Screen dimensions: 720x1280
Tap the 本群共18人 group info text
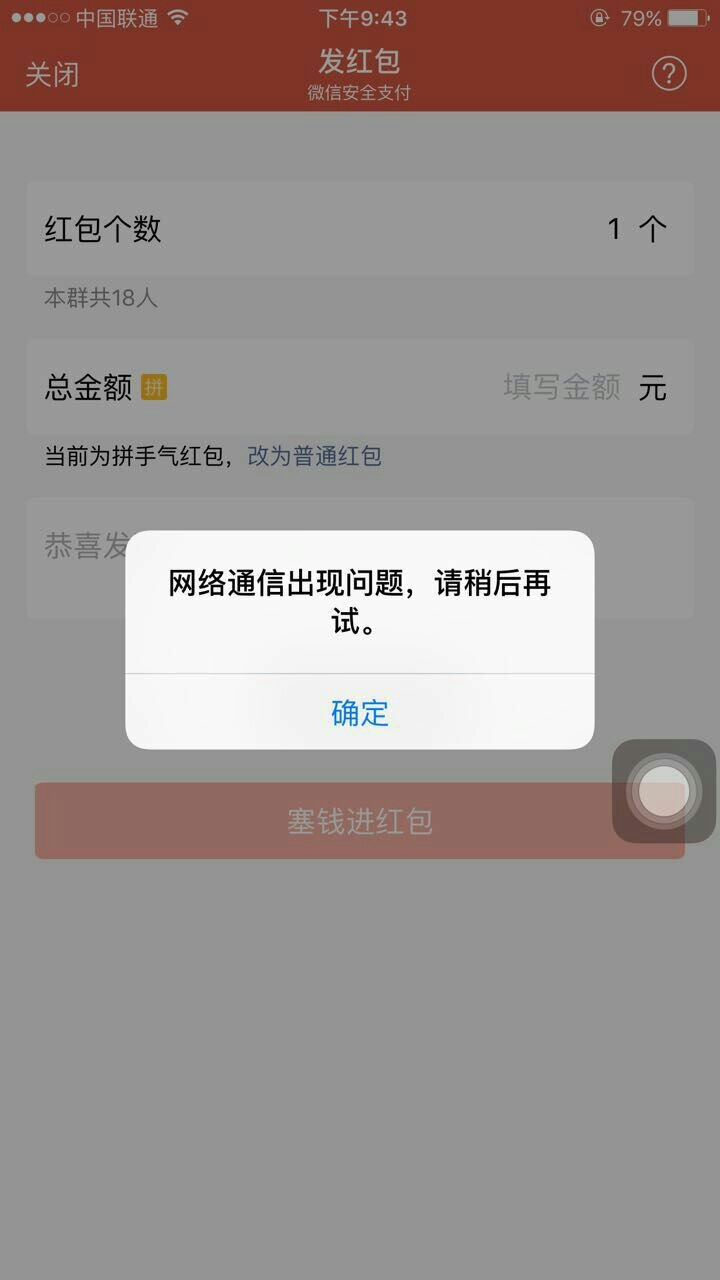point(97,295)
